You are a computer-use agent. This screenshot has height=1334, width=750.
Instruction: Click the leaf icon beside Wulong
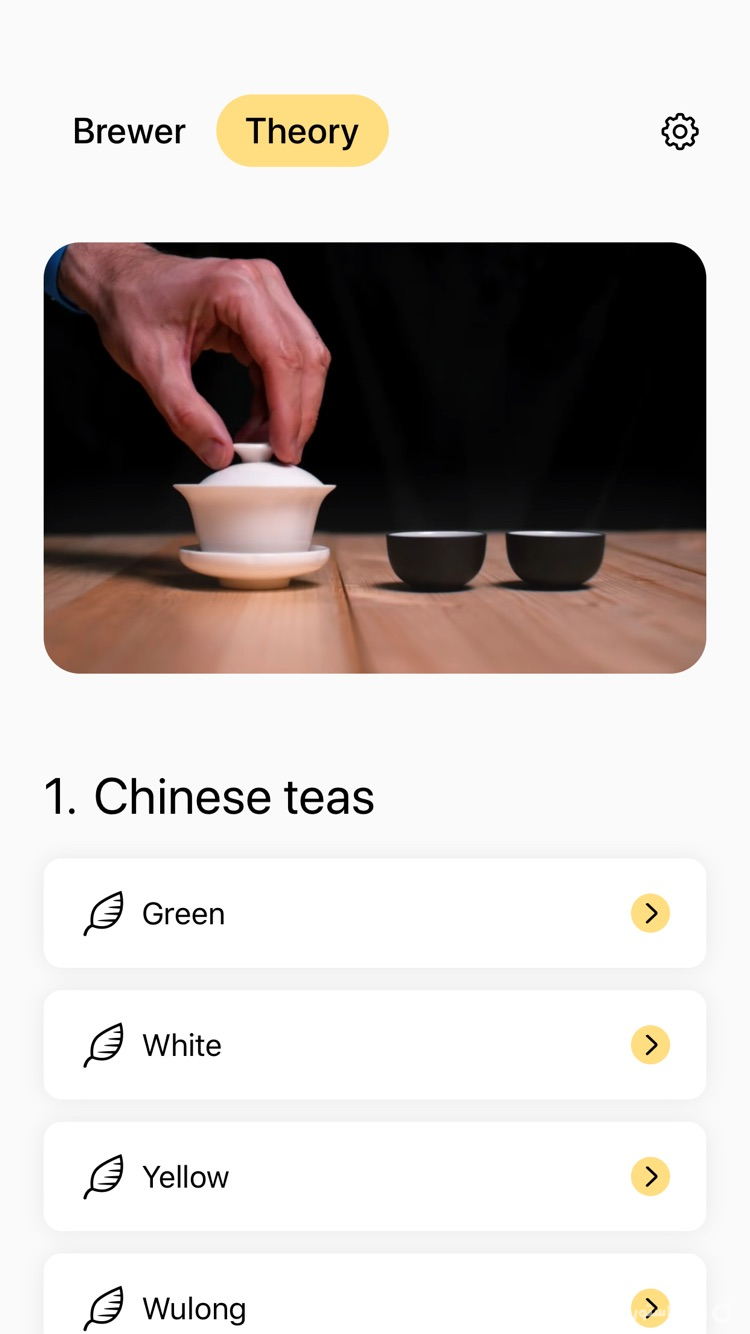coord(103,1306)
